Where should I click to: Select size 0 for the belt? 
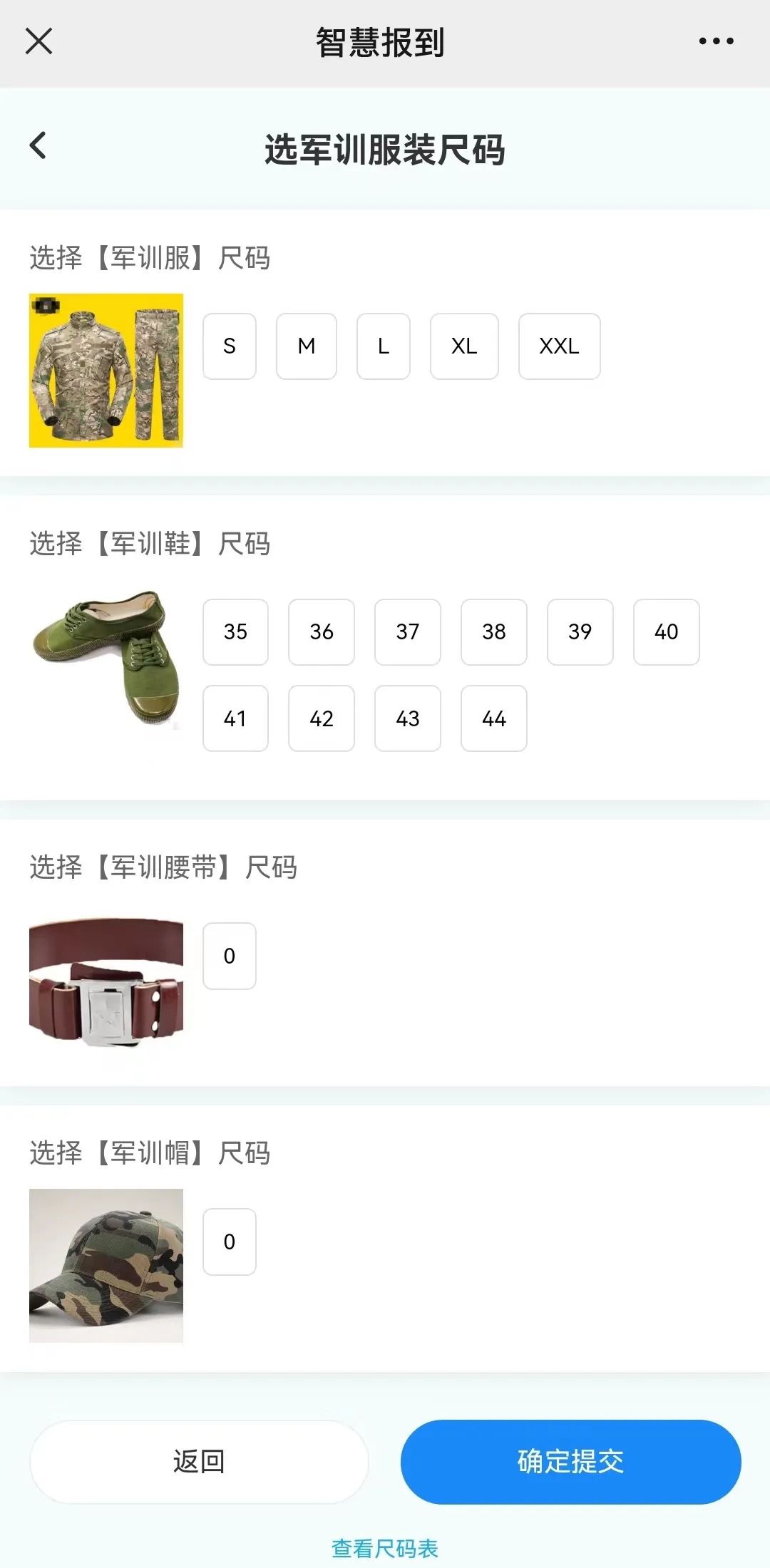(229, 956)
